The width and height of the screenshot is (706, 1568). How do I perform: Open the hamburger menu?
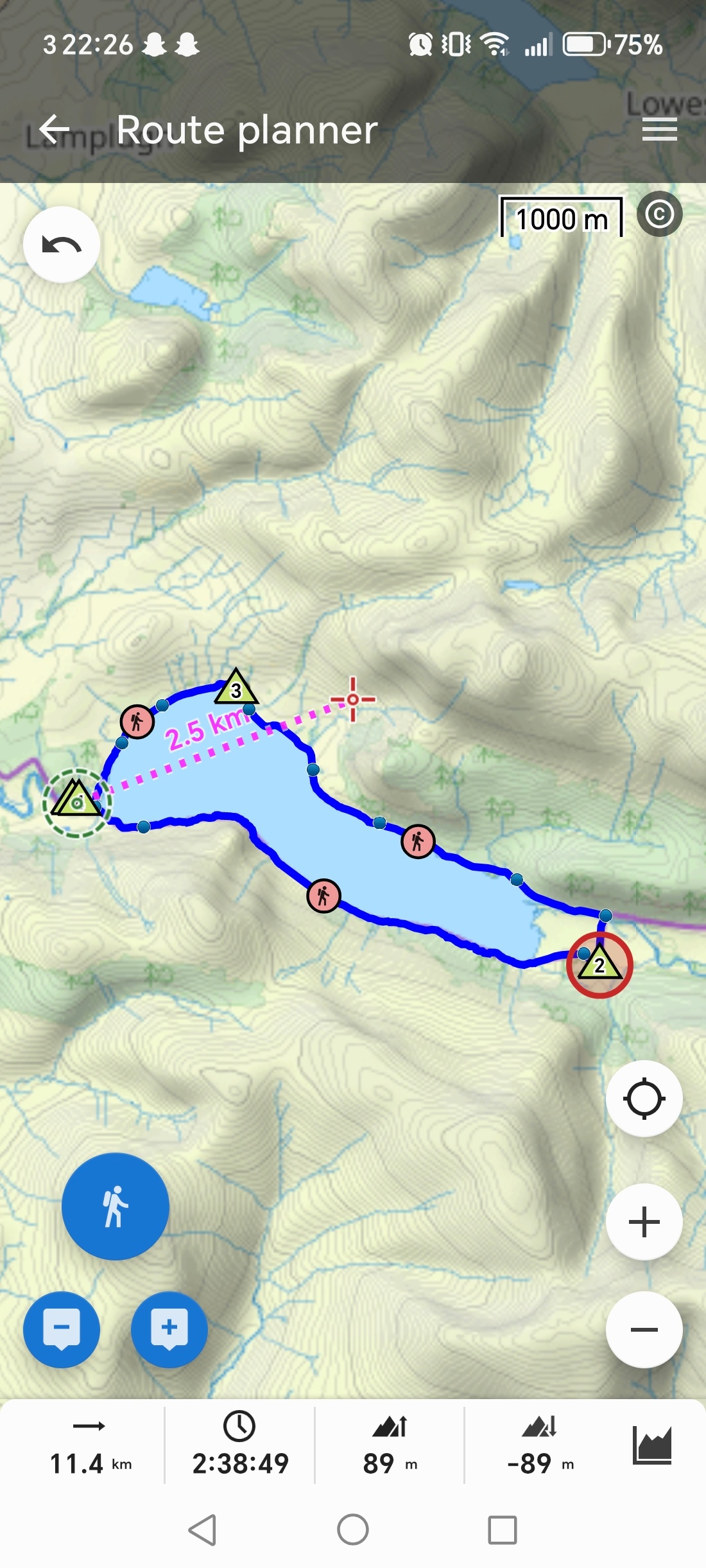pyautogui.click(x=659, y=130)
